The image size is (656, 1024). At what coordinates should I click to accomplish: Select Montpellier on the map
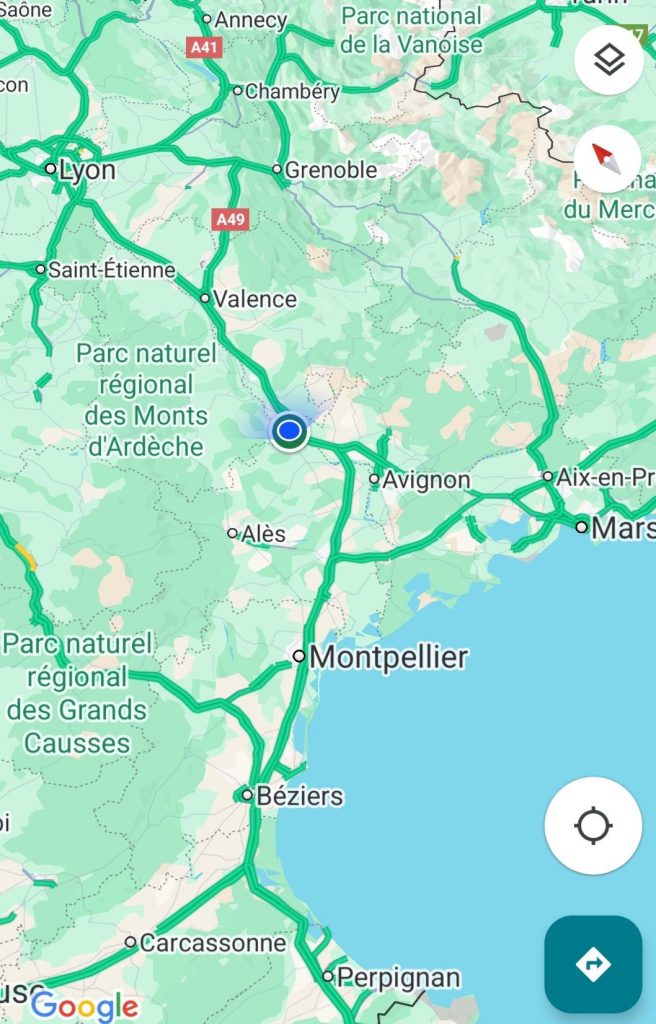pyautogui.click(x=388, y=657)
